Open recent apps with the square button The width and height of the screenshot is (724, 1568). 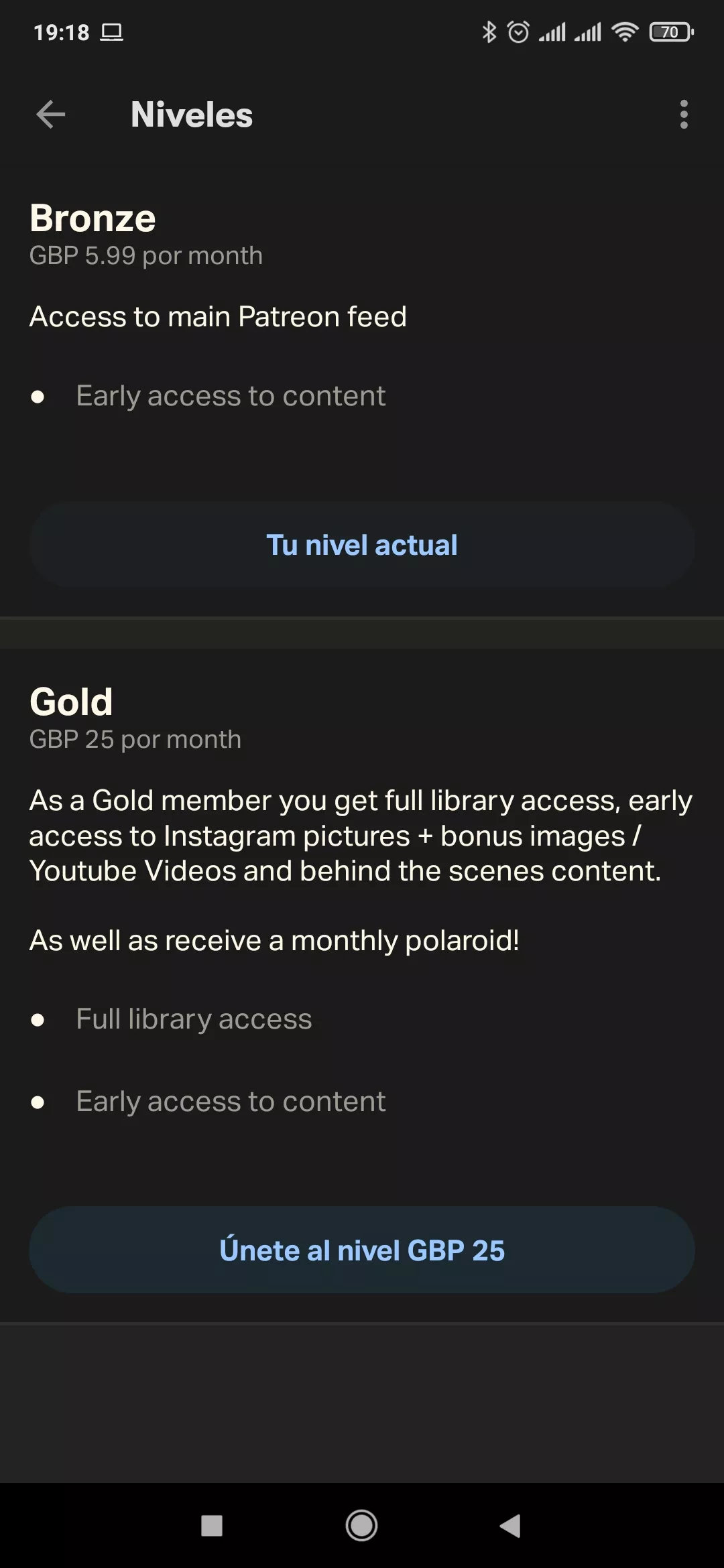tap(212, 1526)
